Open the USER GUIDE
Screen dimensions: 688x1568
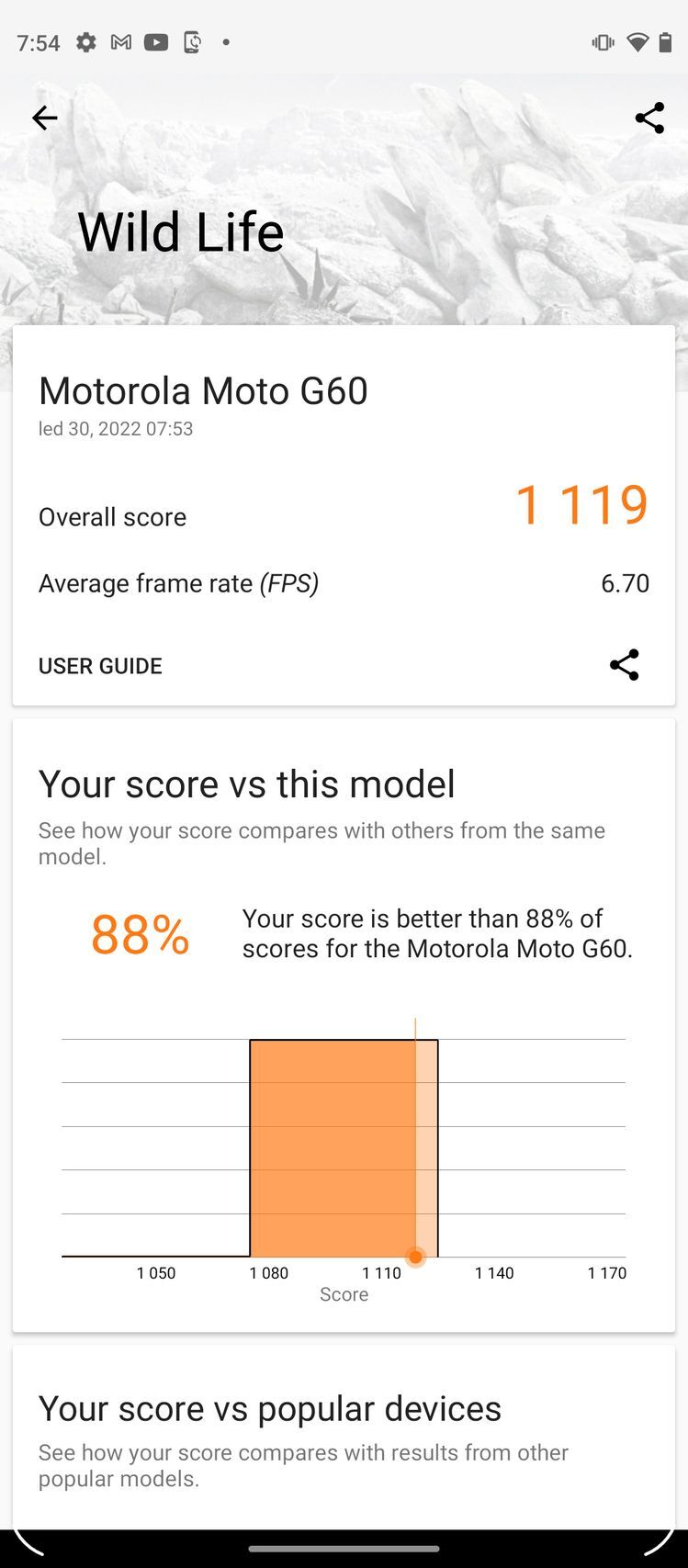click(100, 665)
